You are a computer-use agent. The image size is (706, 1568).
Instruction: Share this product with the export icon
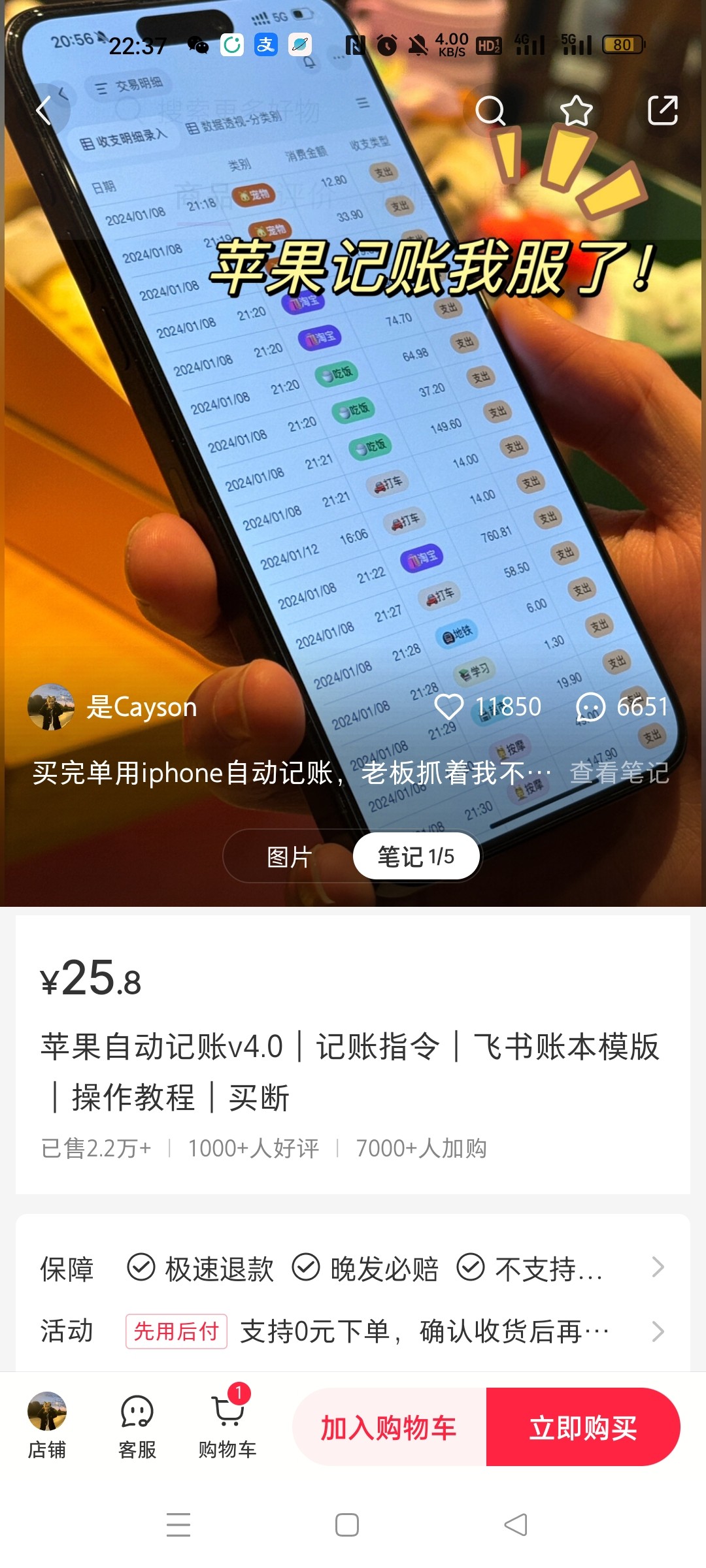pyautogui.click(x=662, y=110)
